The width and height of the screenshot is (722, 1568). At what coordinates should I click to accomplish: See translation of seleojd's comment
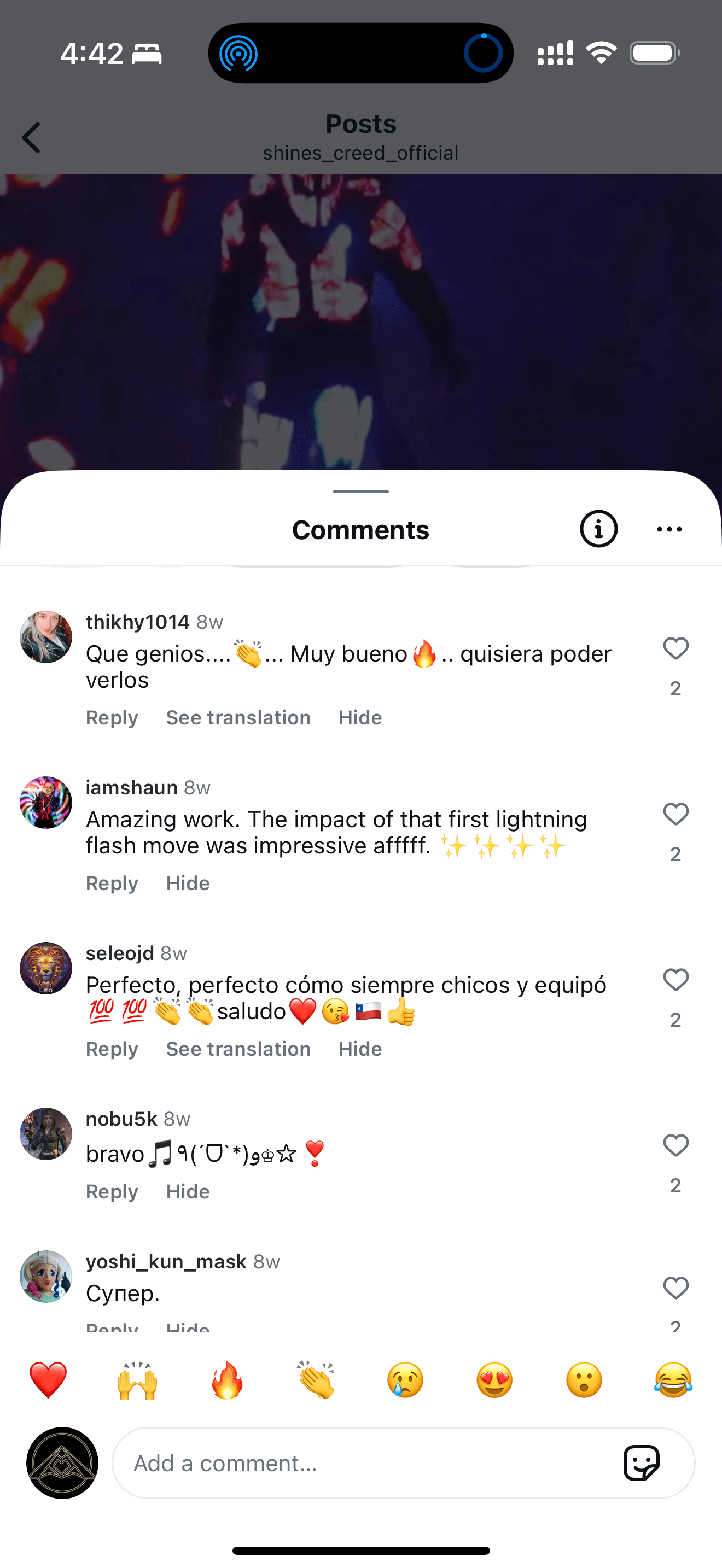click(x=238, y=1049)
